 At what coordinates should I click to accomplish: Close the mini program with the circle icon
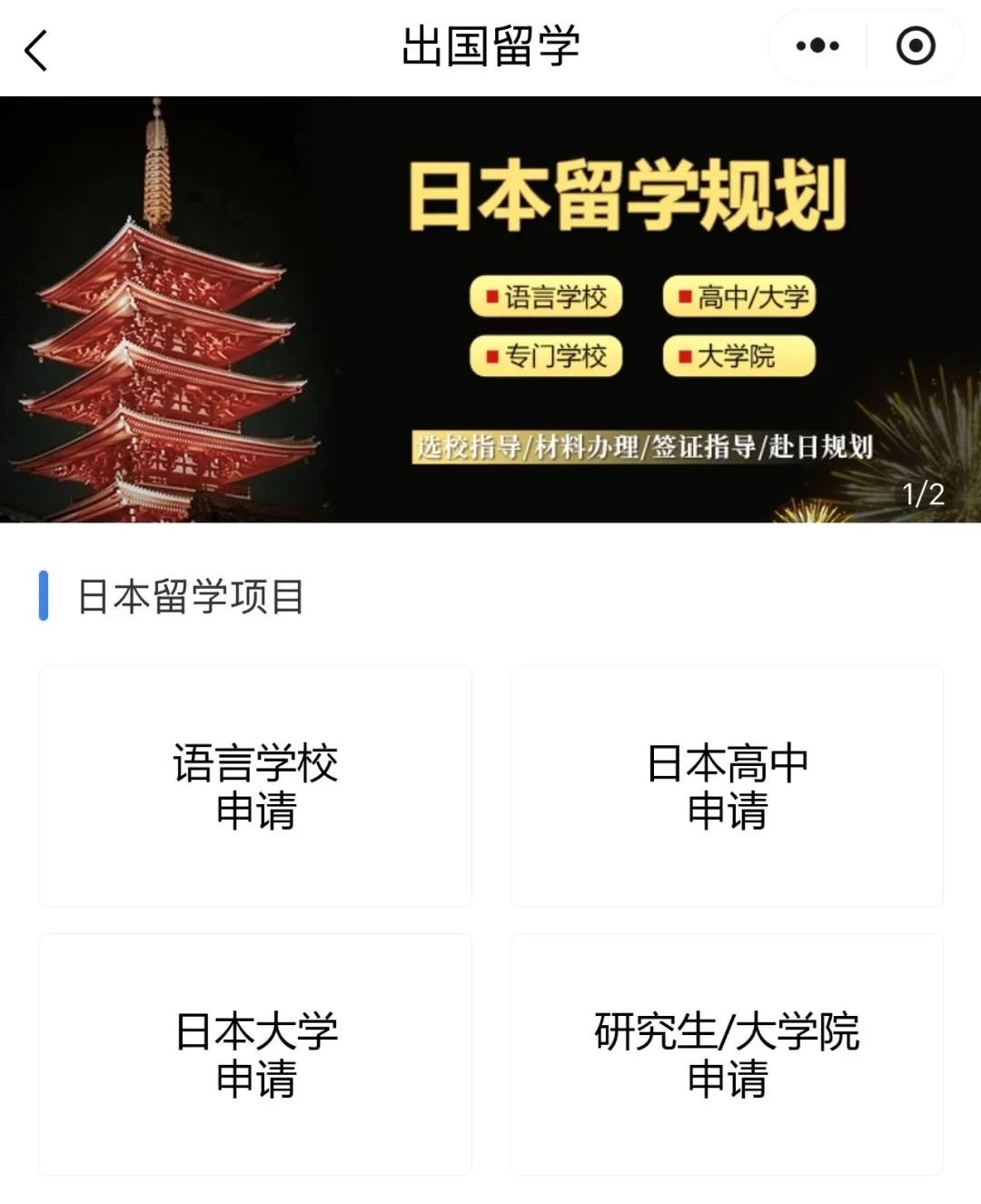[x=915, y=45]
